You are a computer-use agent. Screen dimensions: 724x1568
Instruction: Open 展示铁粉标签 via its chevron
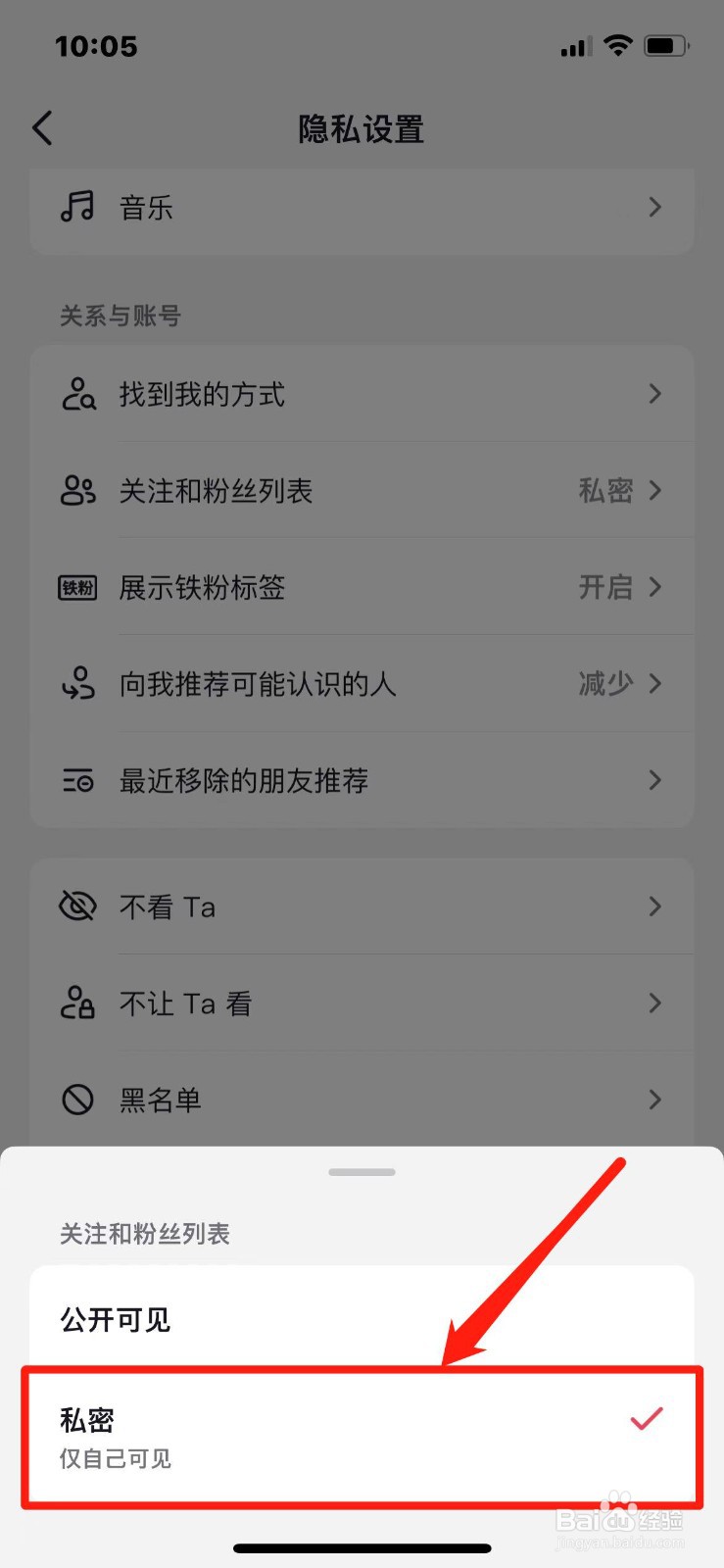(654, 588)
